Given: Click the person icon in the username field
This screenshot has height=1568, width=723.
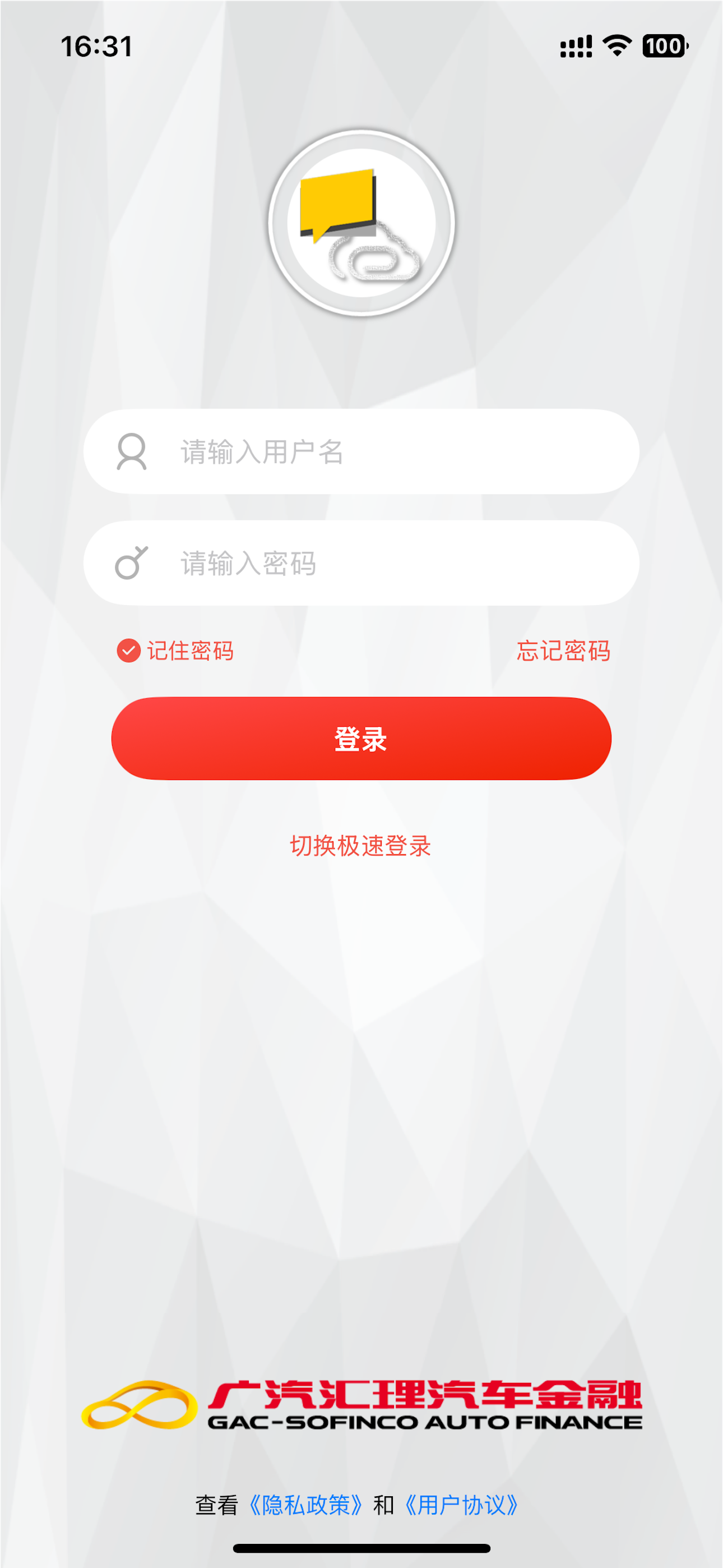Looking at the screenshot, I should click(x=133, y=450).
